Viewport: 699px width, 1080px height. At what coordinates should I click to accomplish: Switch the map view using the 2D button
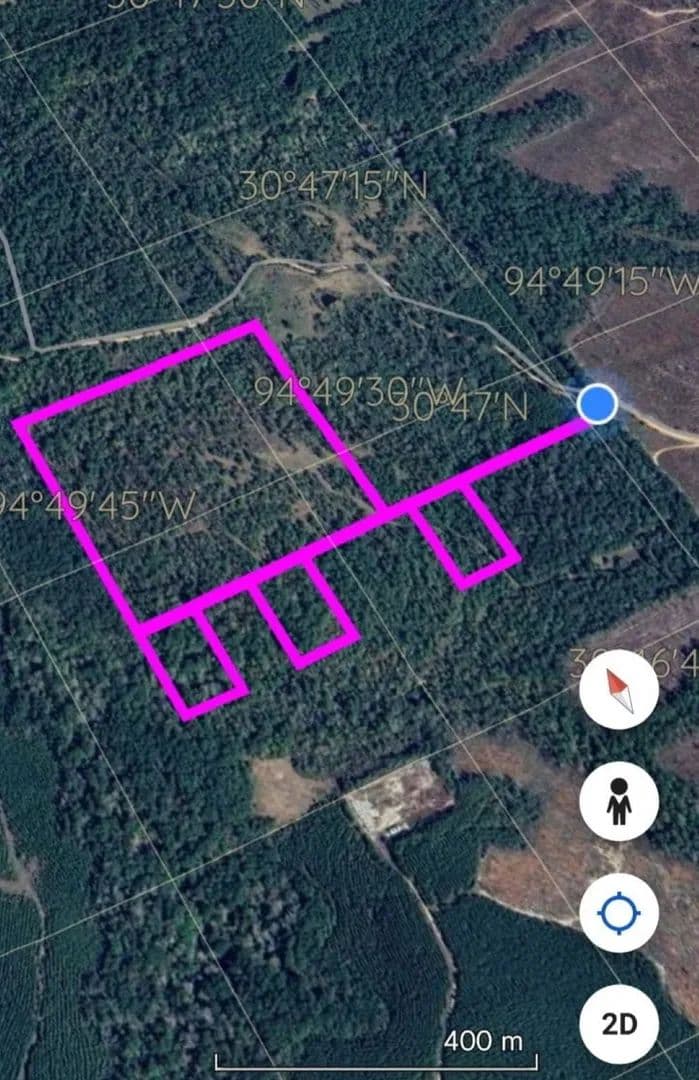(619, 1023)
